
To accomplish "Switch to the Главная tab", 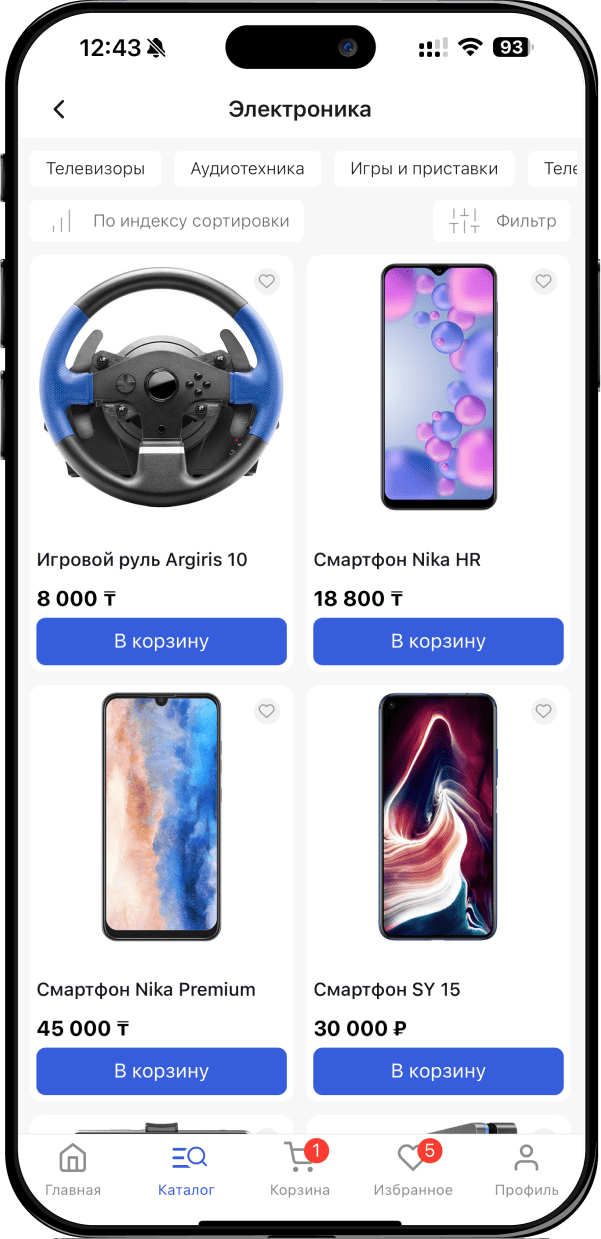I will [73, 1170].
